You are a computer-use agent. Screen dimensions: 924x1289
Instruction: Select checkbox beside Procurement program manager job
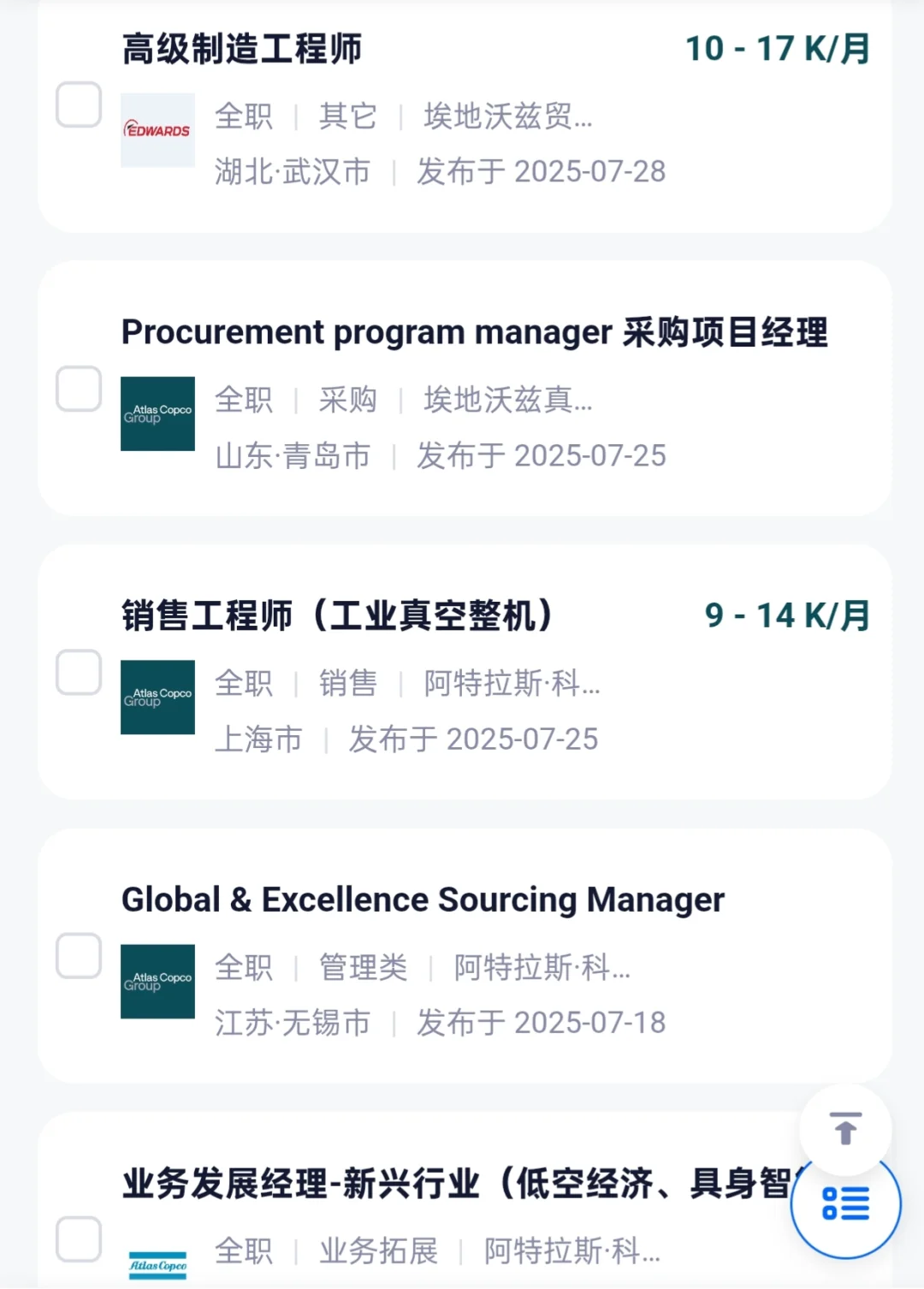pyautogui.click(x=79, y=389)
